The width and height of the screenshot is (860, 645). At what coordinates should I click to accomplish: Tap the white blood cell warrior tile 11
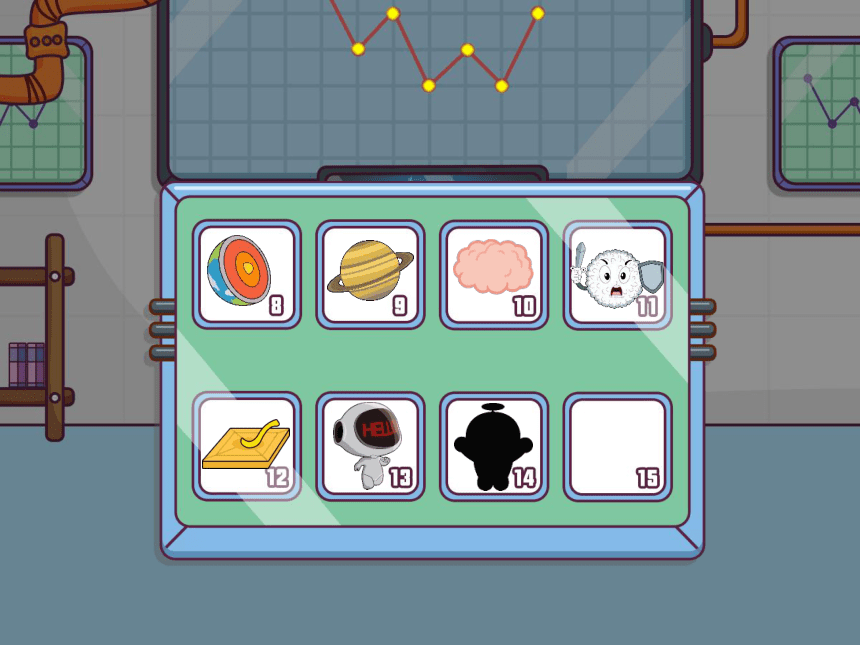(x=617, y=274)
